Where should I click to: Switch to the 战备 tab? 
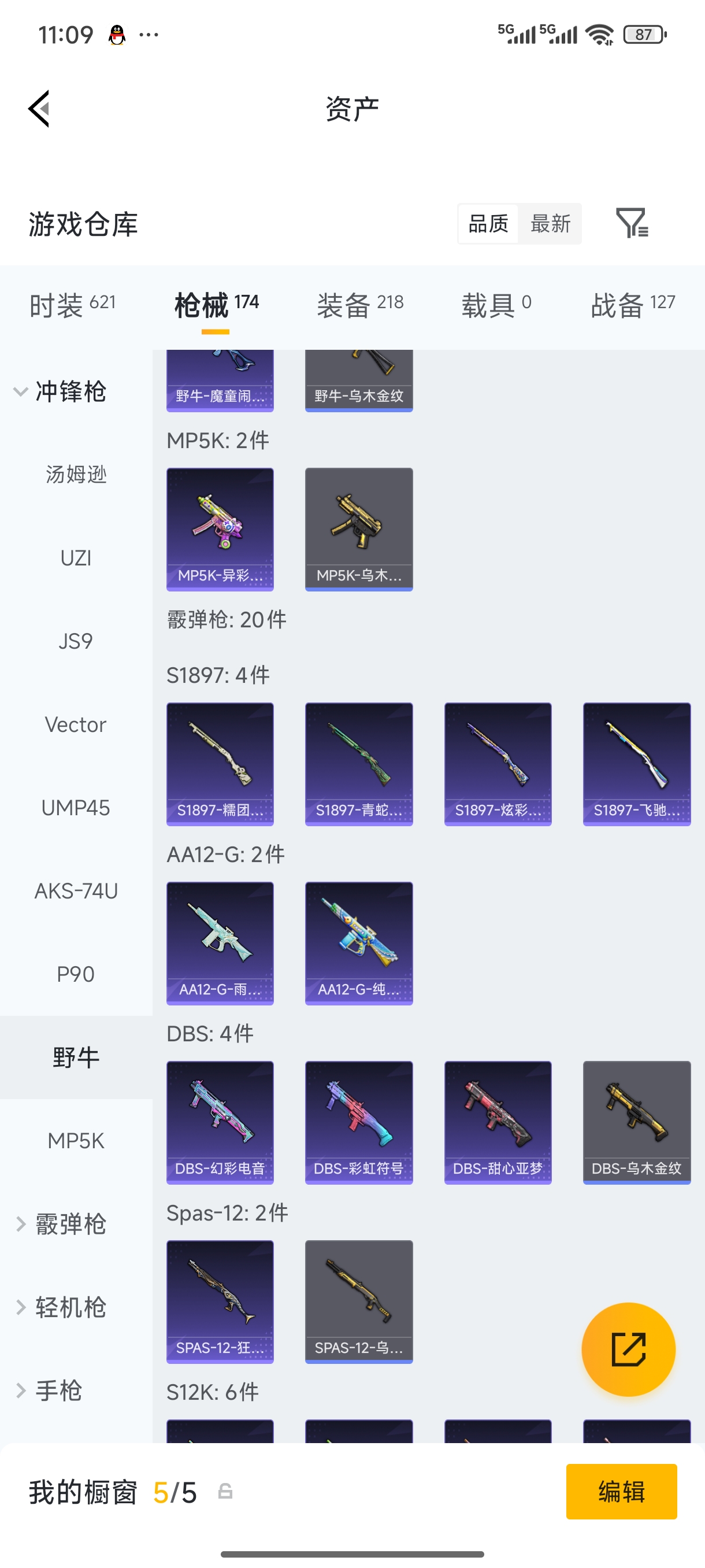(633, 304)
